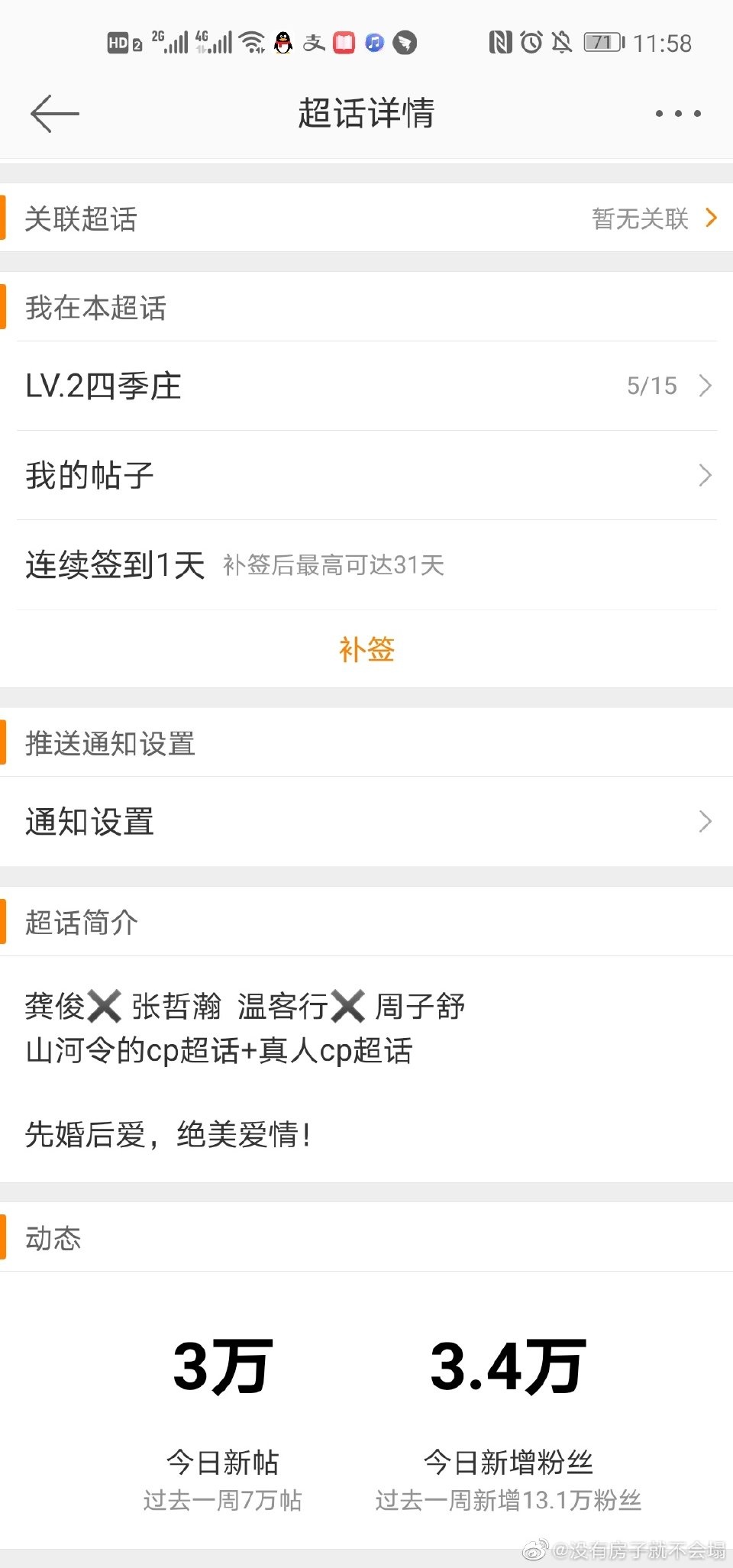Open the three-dot overflow menu
The width and height of the screenshot is (733, 1568).
click(678, 114)
